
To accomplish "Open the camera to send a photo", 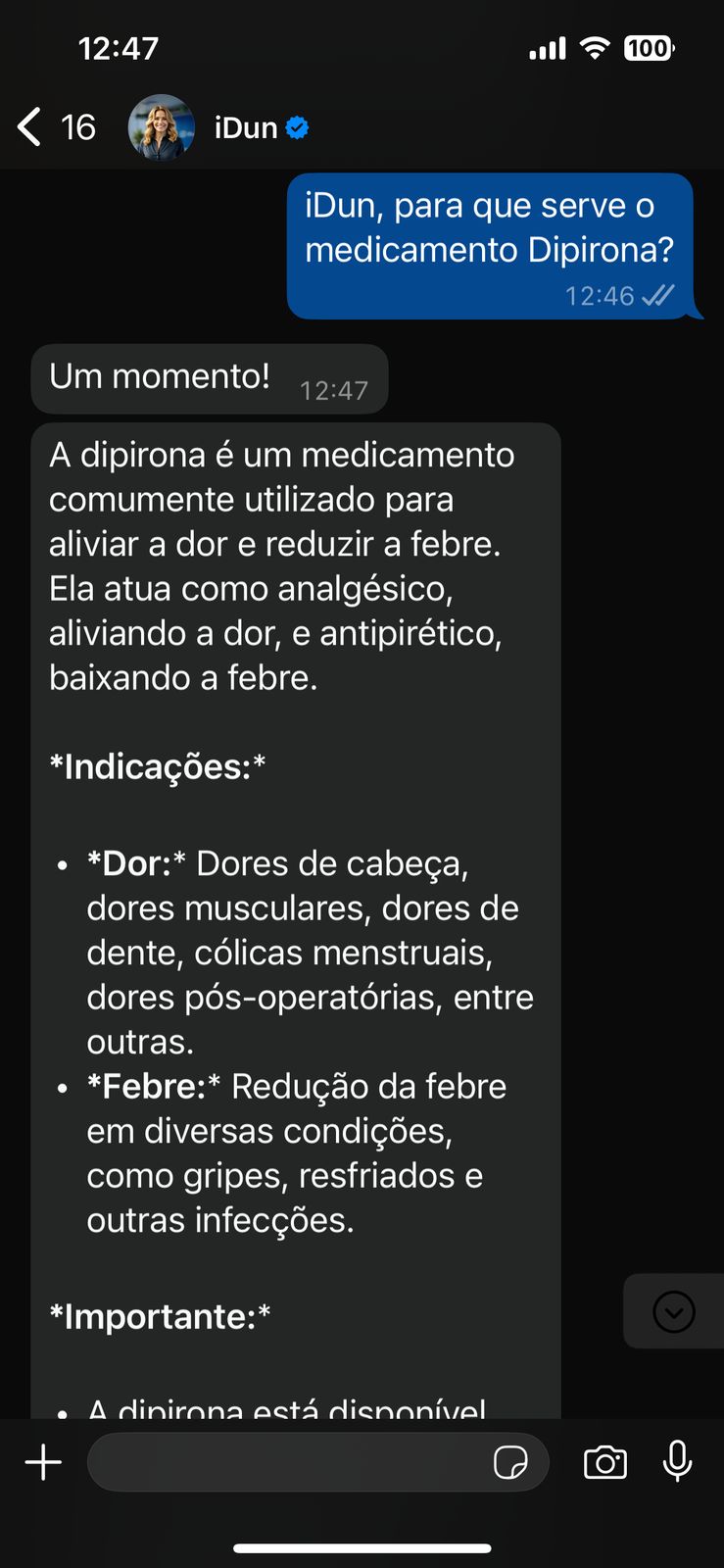I will pos(605,1462).
